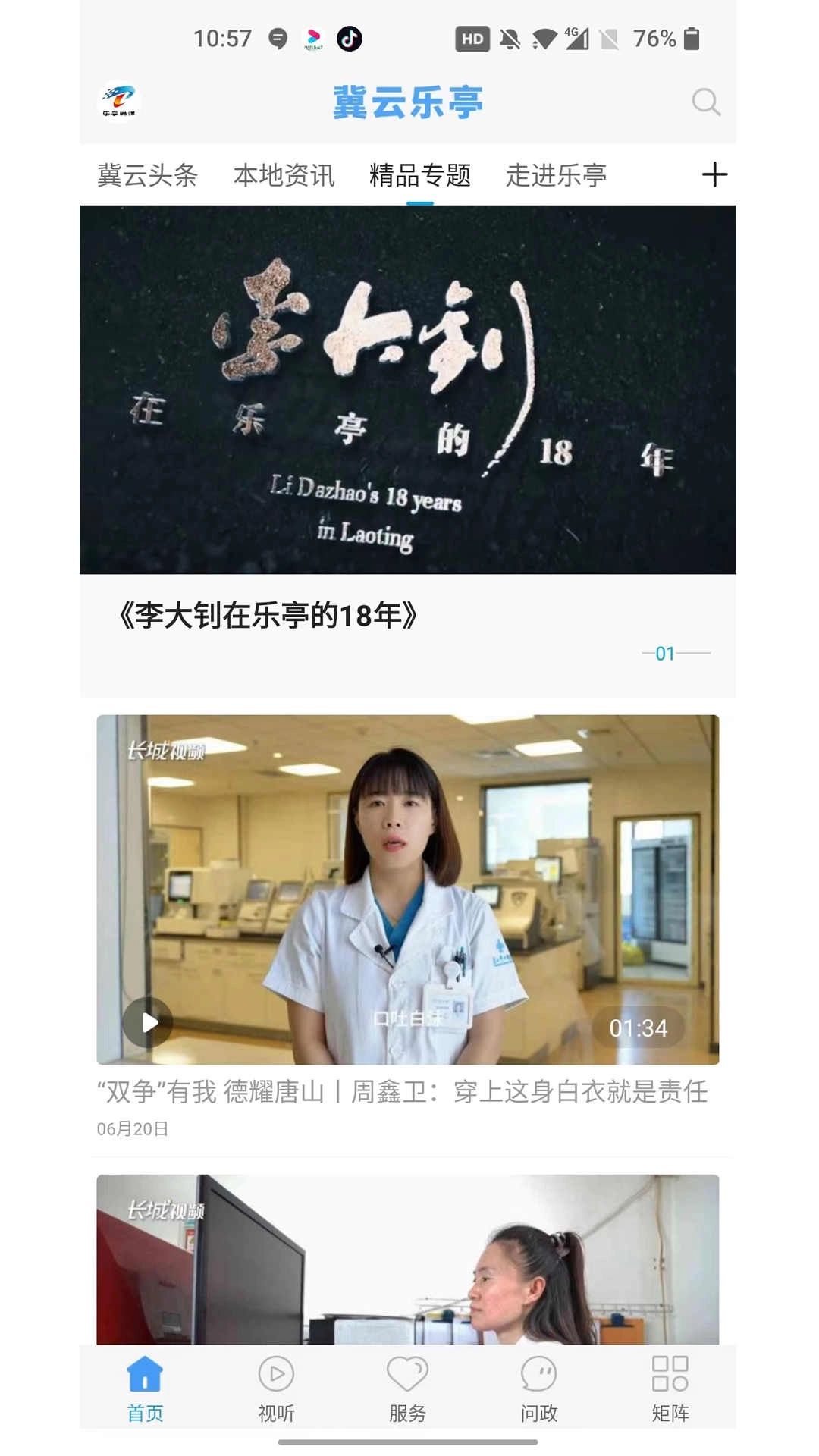819x1456 pixels.
Task: Tap the search icon in the top bar
Action: tap(707, 102)
